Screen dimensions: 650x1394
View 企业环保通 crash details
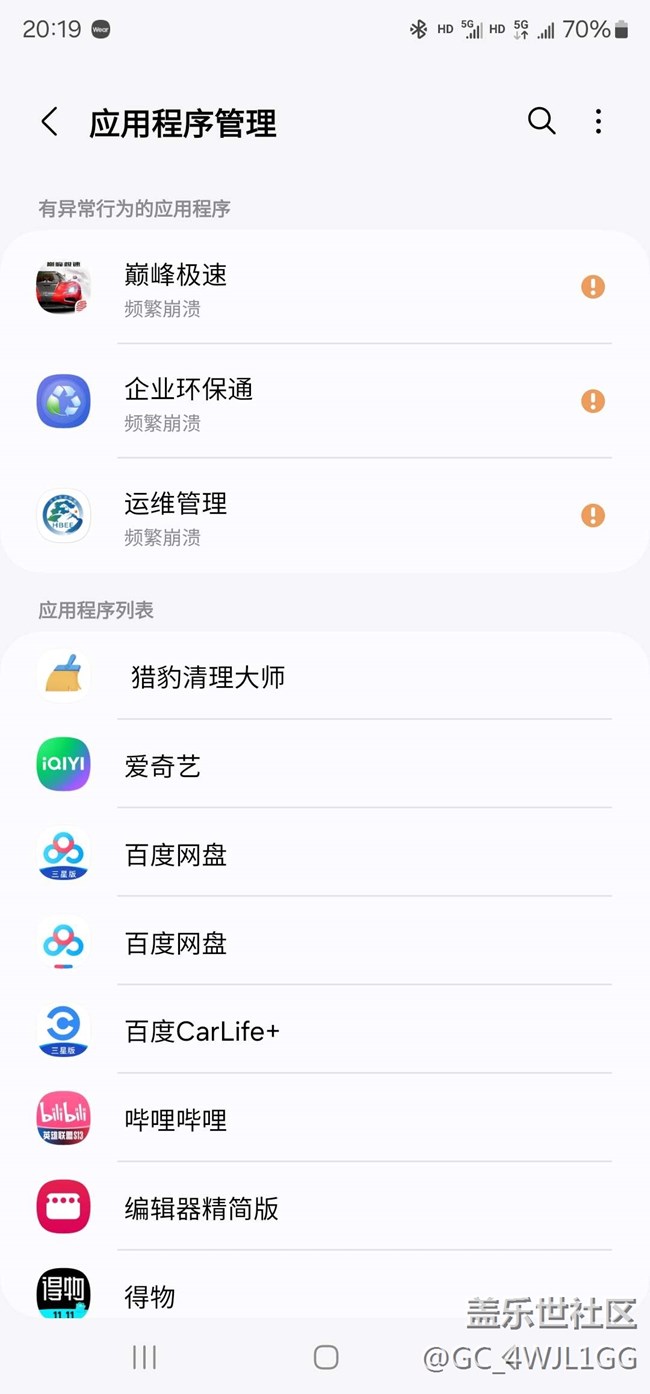(x=592, y=401)
